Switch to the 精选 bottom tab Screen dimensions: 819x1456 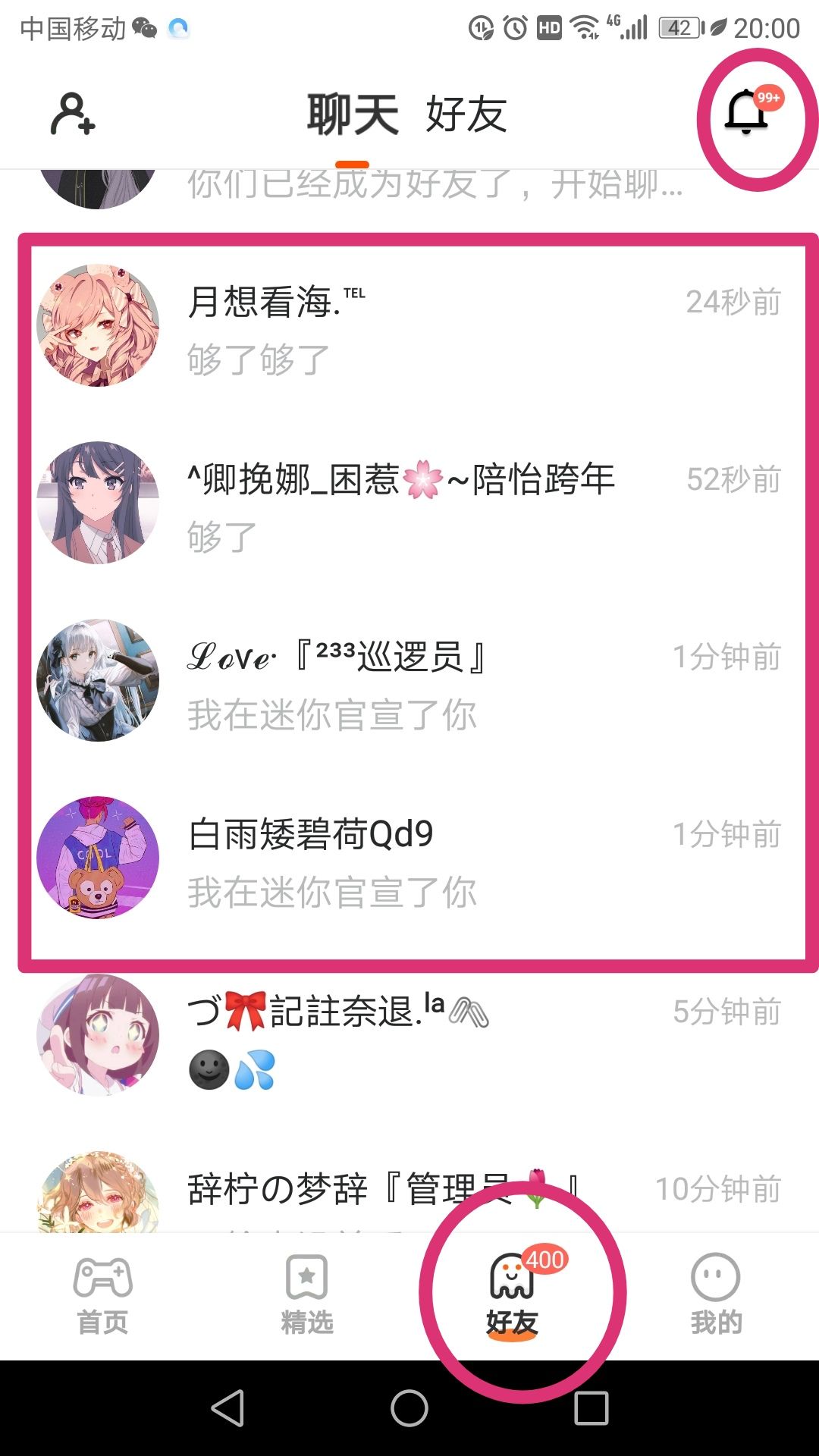pyautogui.click(x=307, y=1296)
